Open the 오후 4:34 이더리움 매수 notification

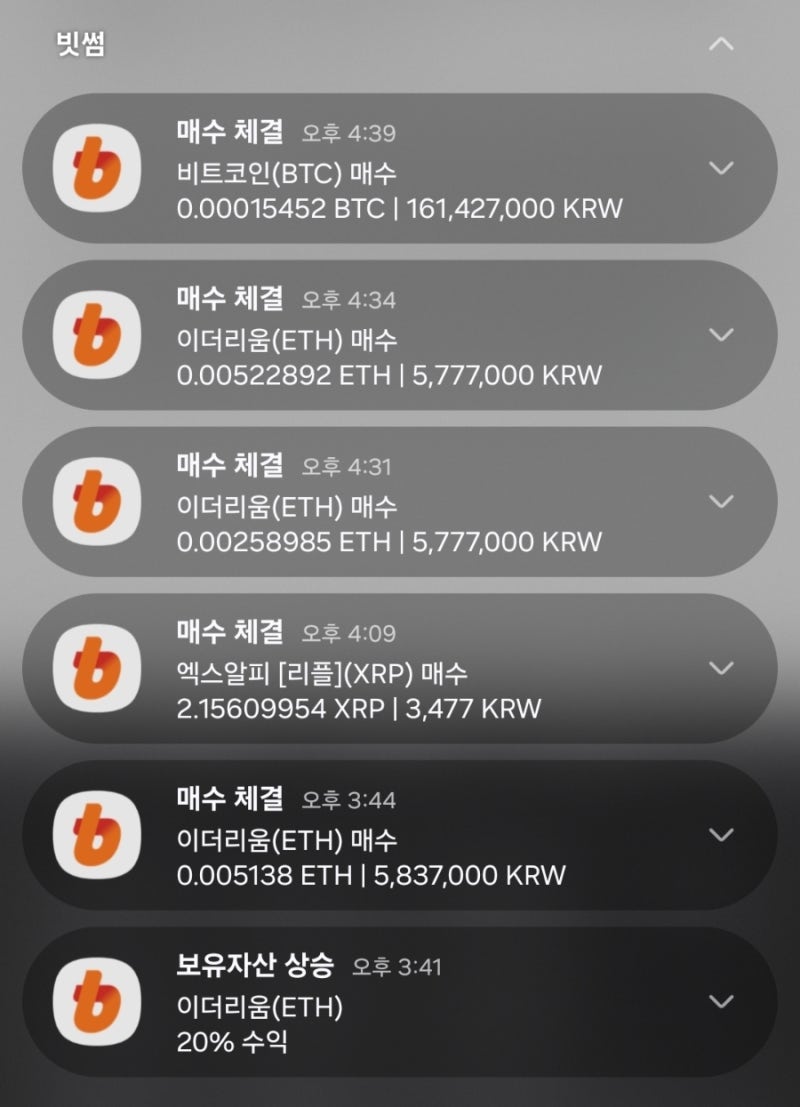pyautogui.click(x=400, y=337)
